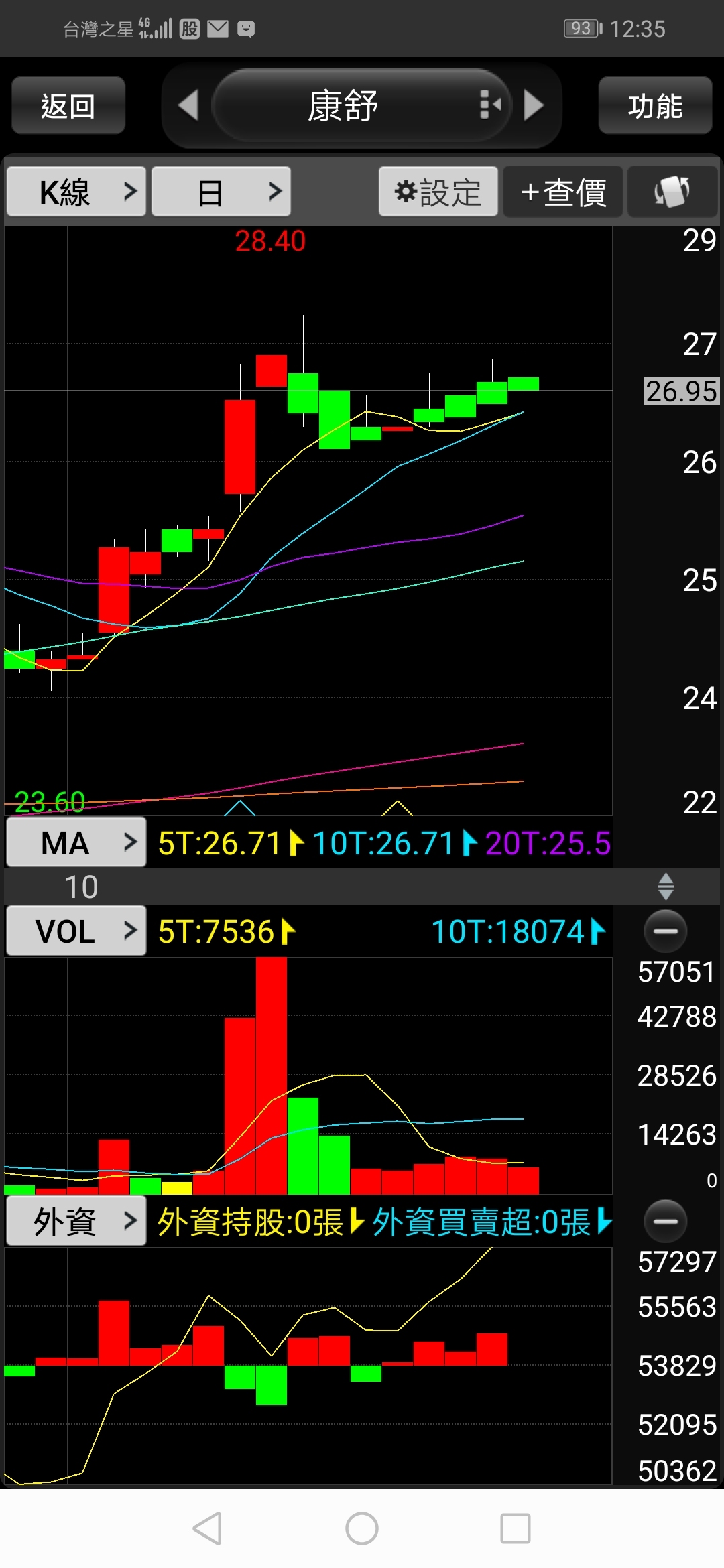Change the 外資 indicator selector
724x1568 pixels.
[76, 1222]
